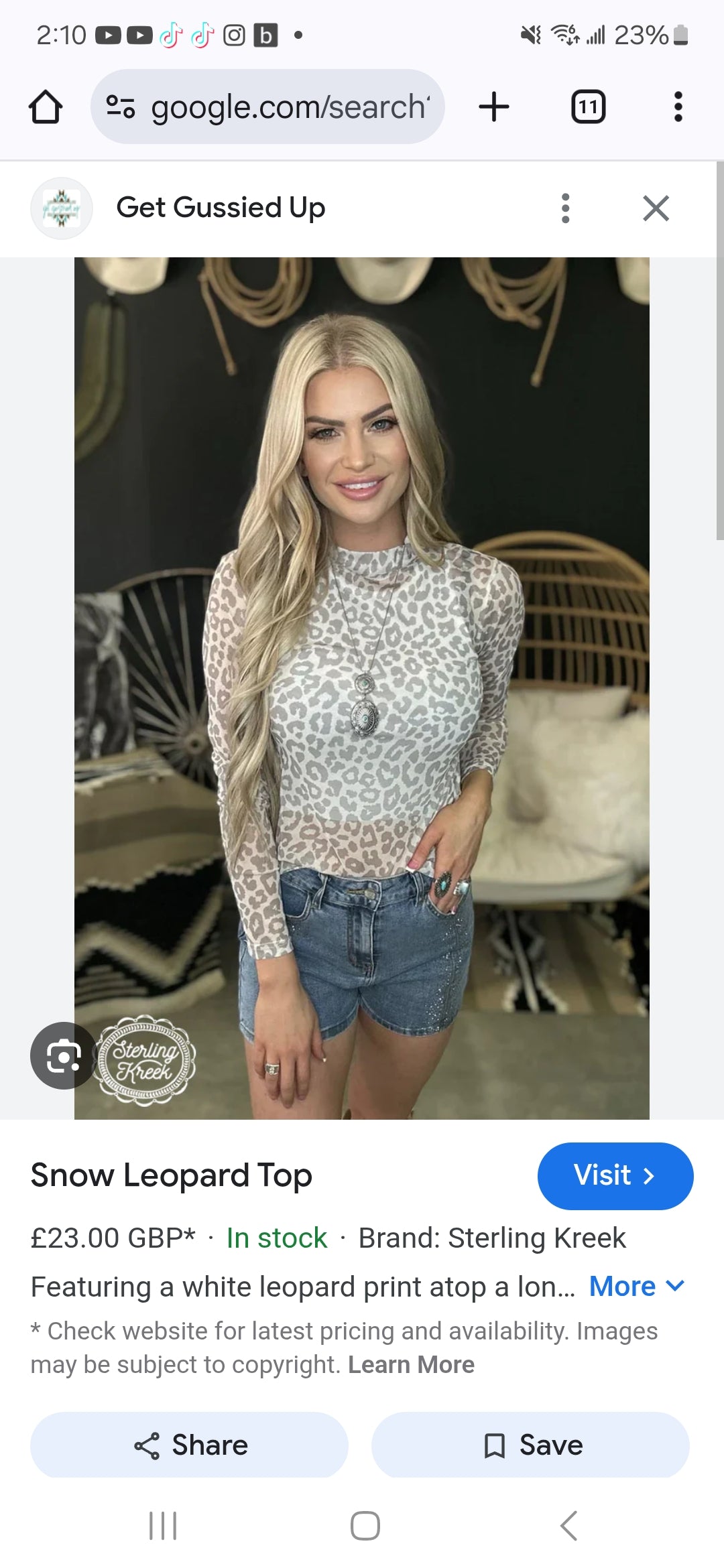
Task: Go back using the system back button
Action: click(x=568, y=1526)
